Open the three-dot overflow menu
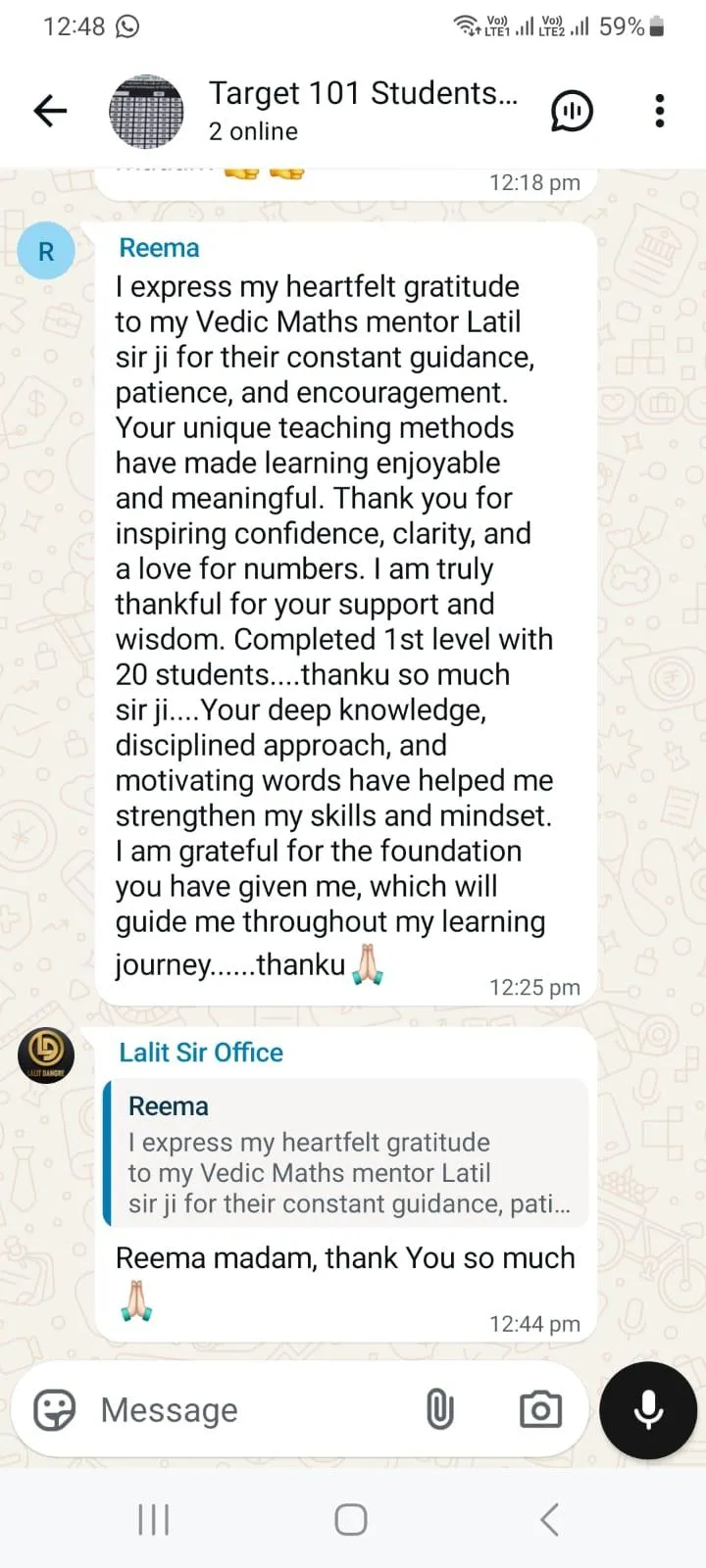This screenshot has height=1568, width=706. point(660,111)
